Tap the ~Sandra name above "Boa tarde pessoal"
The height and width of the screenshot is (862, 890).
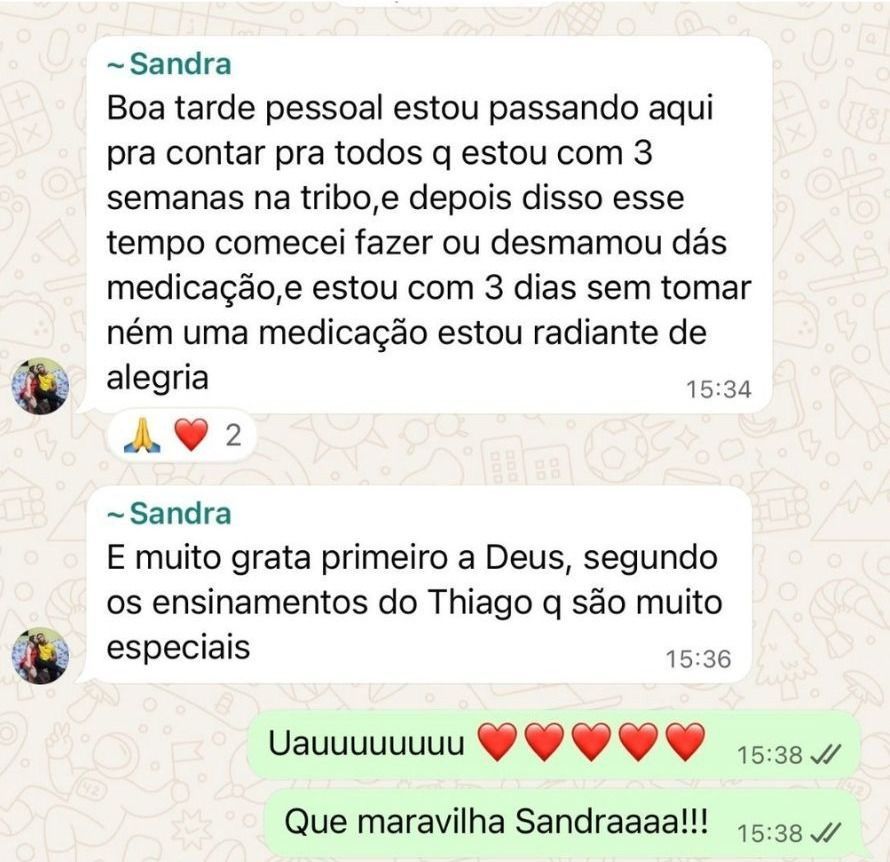pos(169,65)
